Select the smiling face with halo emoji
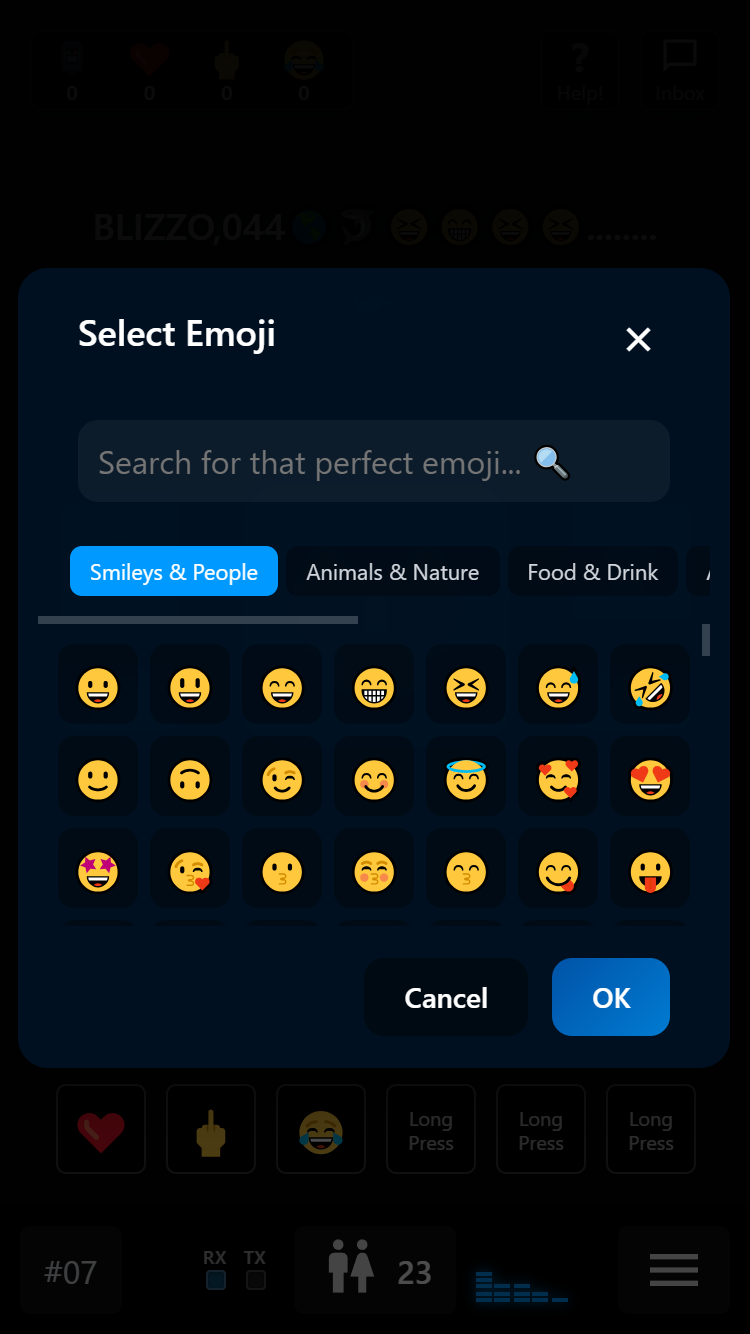Viewport: 750px width, 1334px height. tap(466, 777)
